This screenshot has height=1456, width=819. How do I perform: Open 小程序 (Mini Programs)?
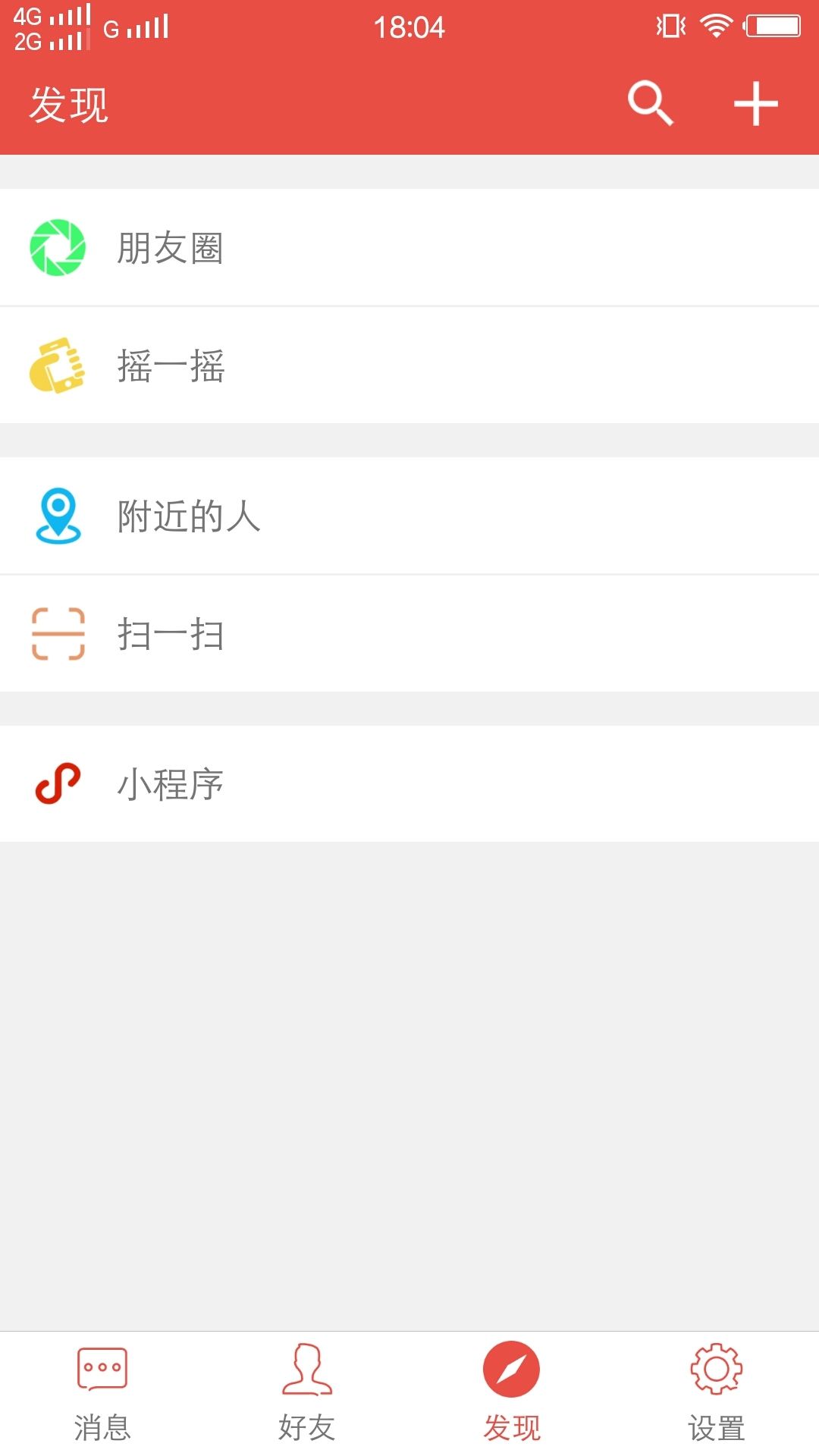pyautogui.click(x=409, y=784)
